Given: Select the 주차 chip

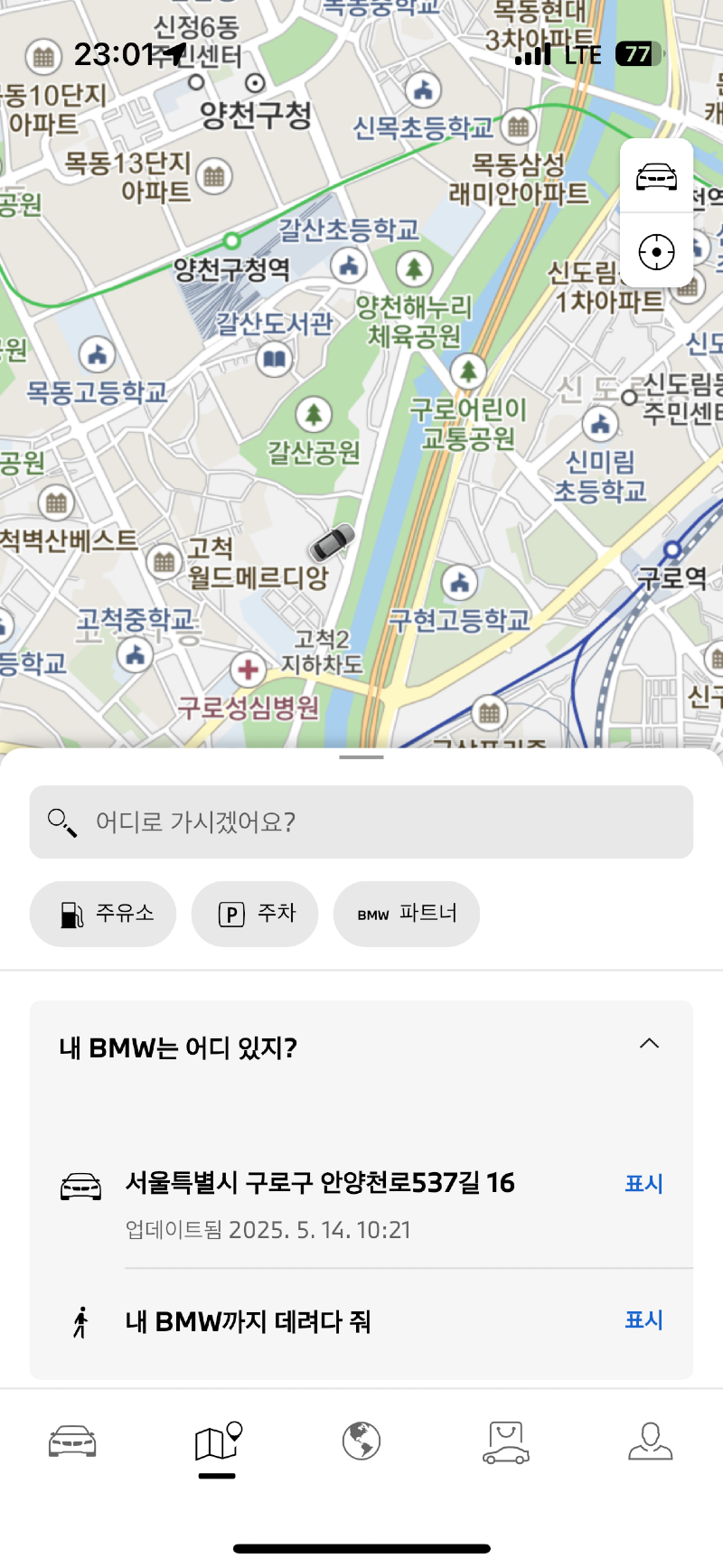Looking at the screenshot, I should [255, 914].
